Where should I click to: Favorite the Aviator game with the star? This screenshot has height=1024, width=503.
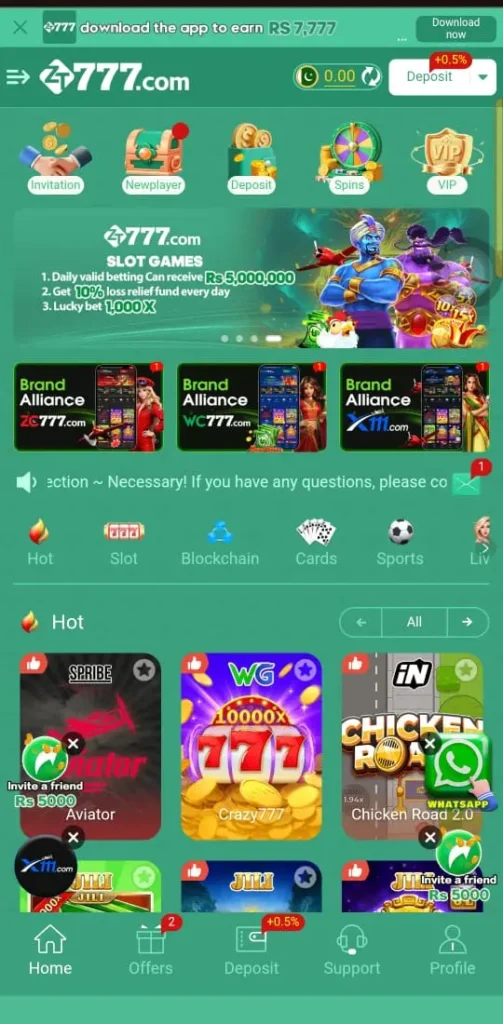144,669
